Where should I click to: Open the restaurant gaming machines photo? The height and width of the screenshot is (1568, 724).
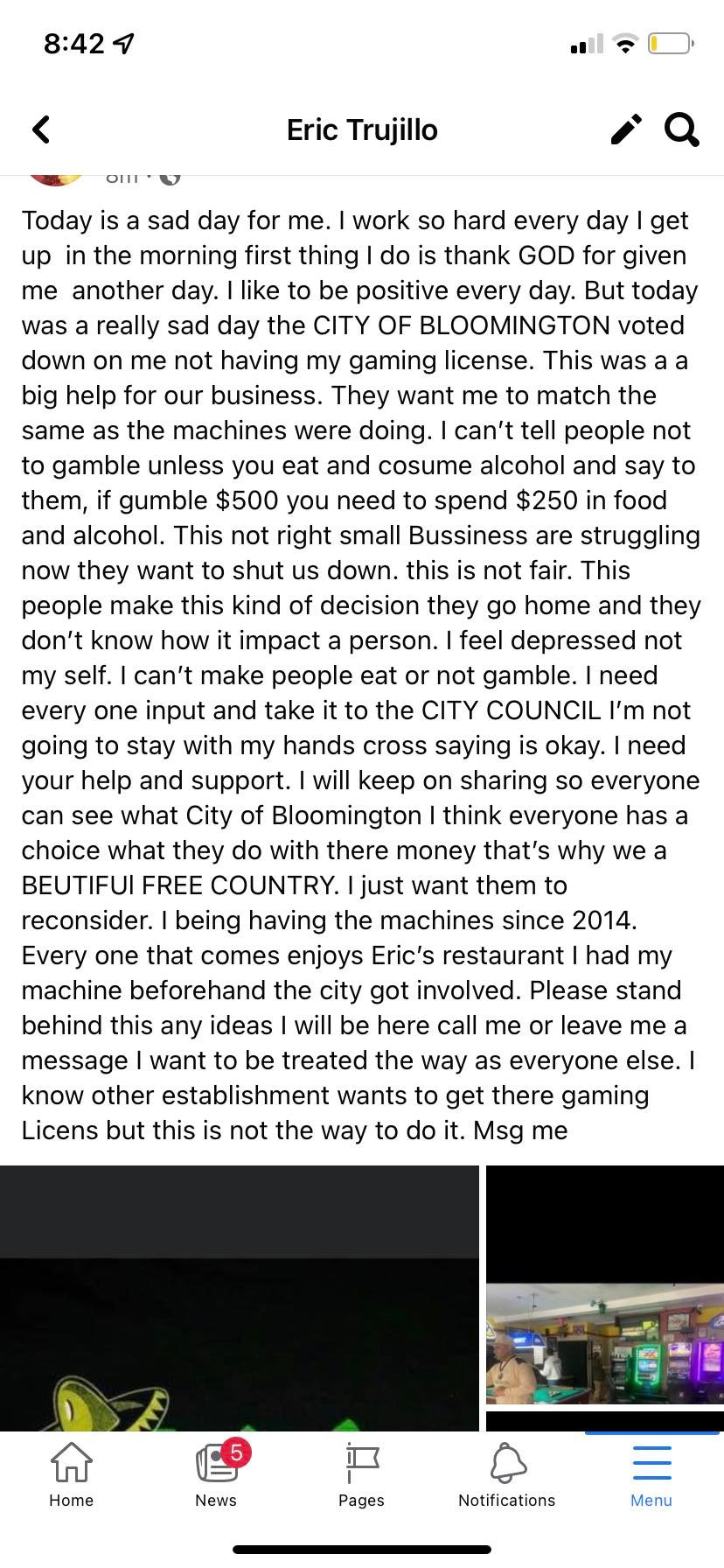click(605, 1343)
